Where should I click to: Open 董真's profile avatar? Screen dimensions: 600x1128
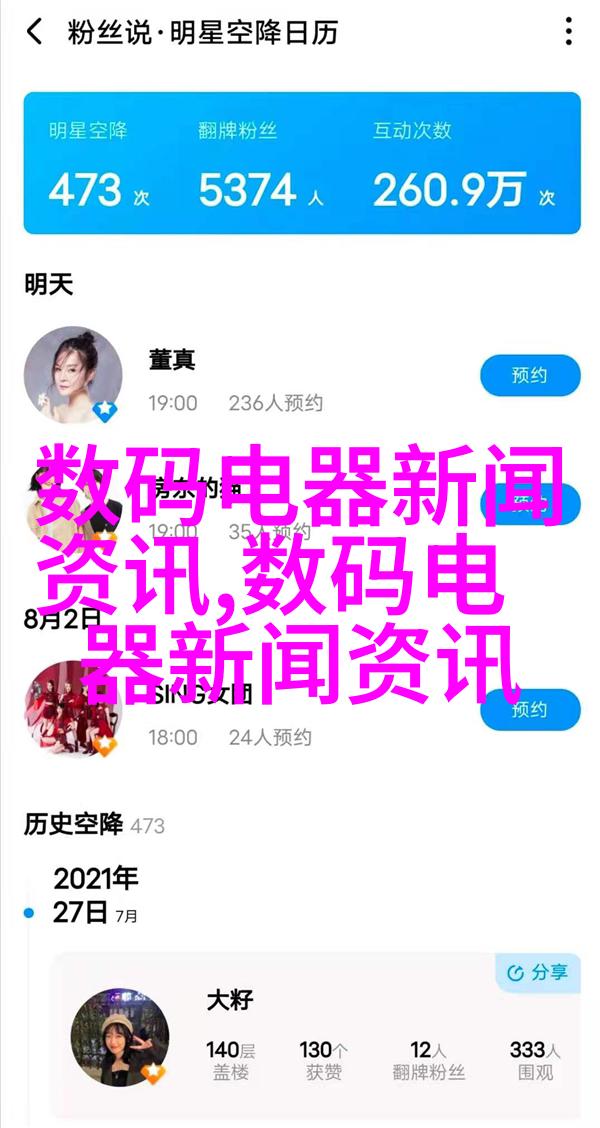(72, 375)
